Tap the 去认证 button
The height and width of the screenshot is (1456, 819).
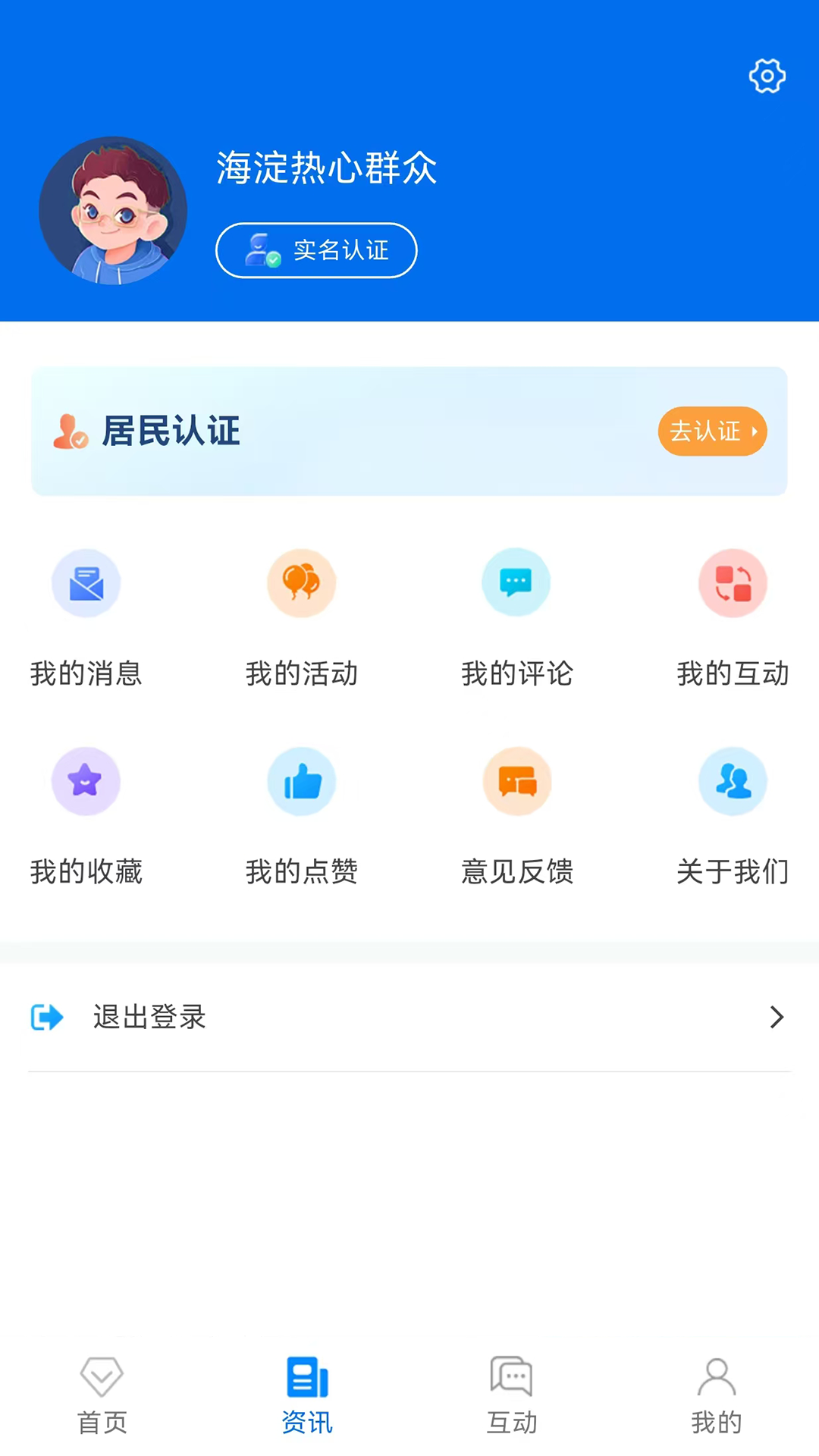pos(711,431)
